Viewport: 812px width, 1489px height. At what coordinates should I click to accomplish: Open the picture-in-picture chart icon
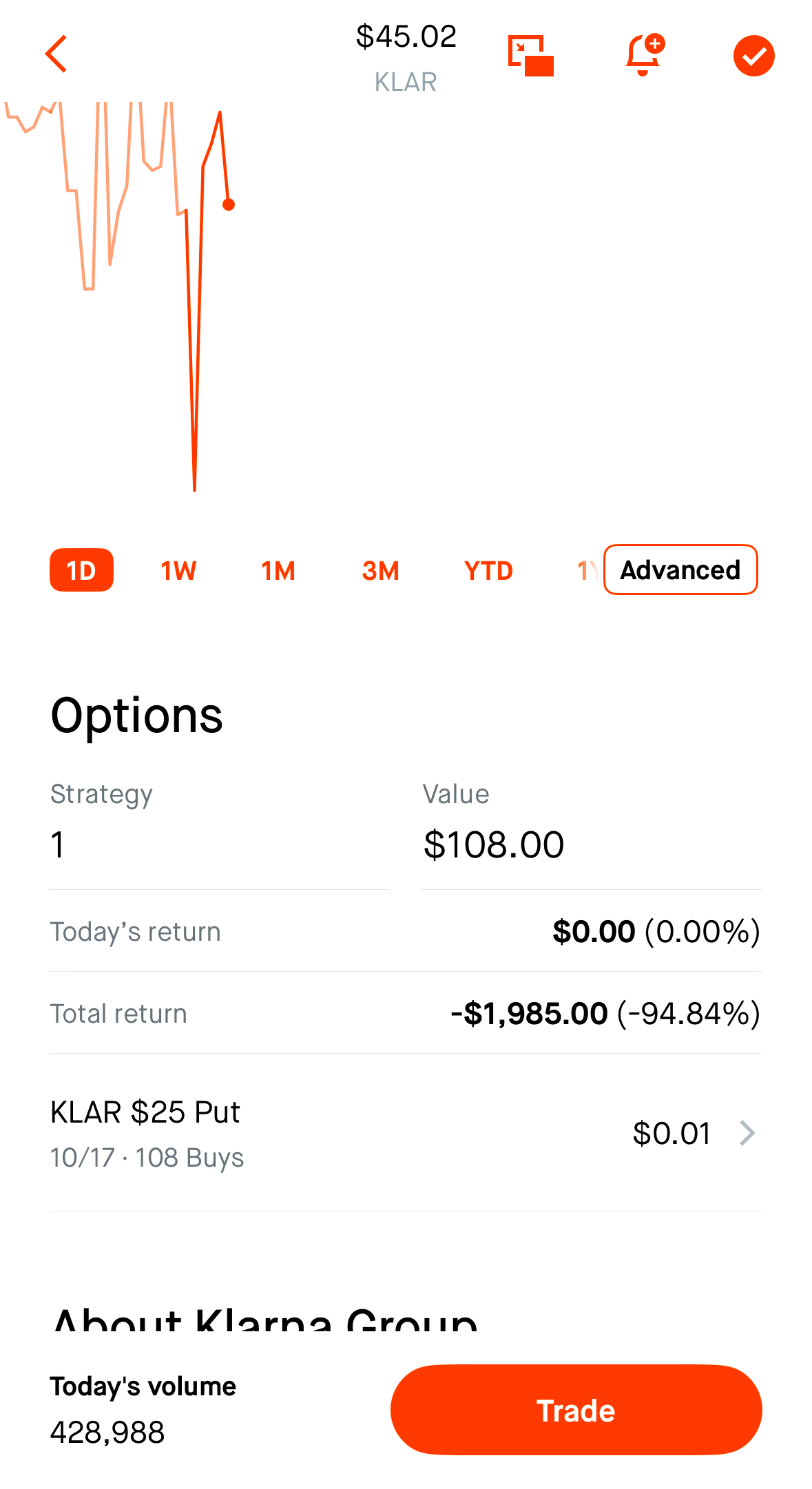530,55
